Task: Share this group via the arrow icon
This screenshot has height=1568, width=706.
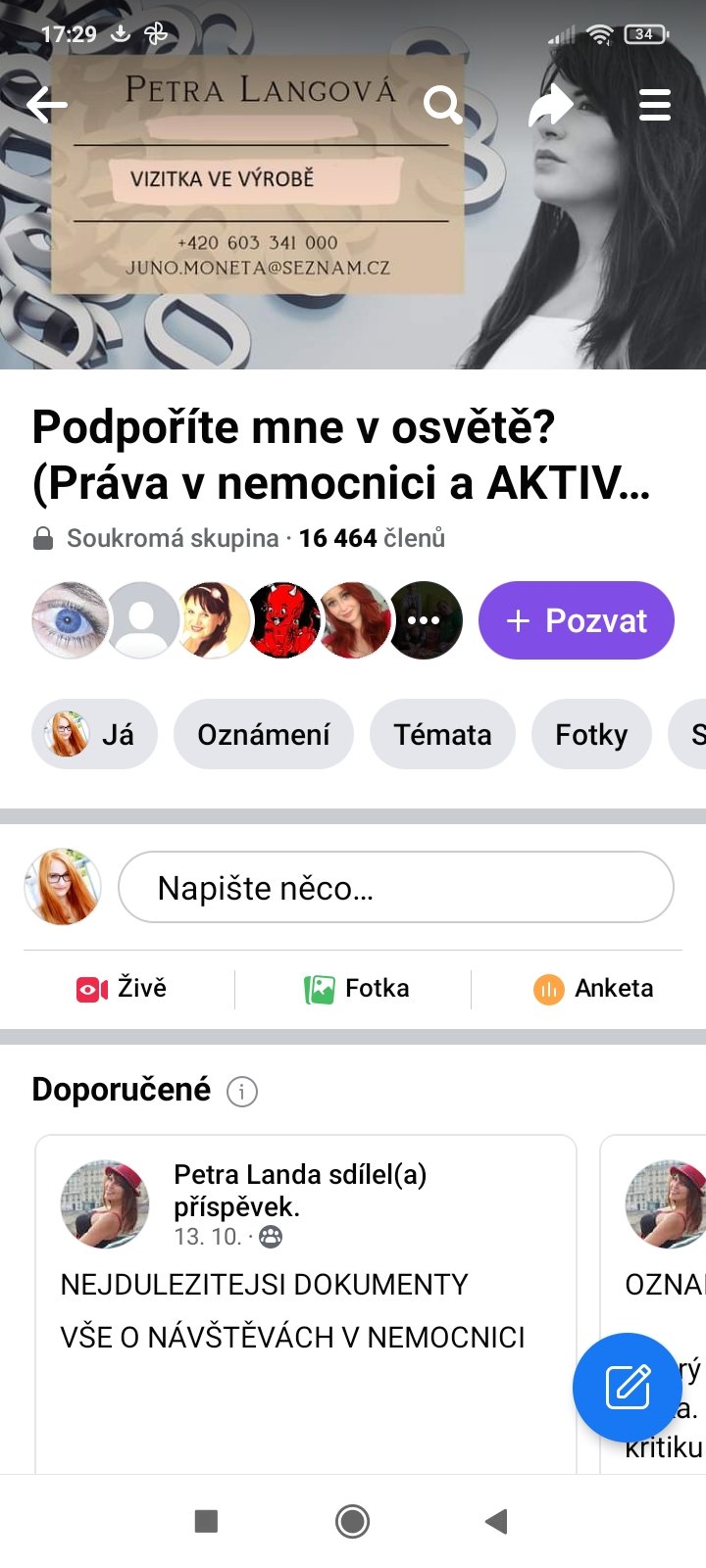Action: (x=550, y=105)
